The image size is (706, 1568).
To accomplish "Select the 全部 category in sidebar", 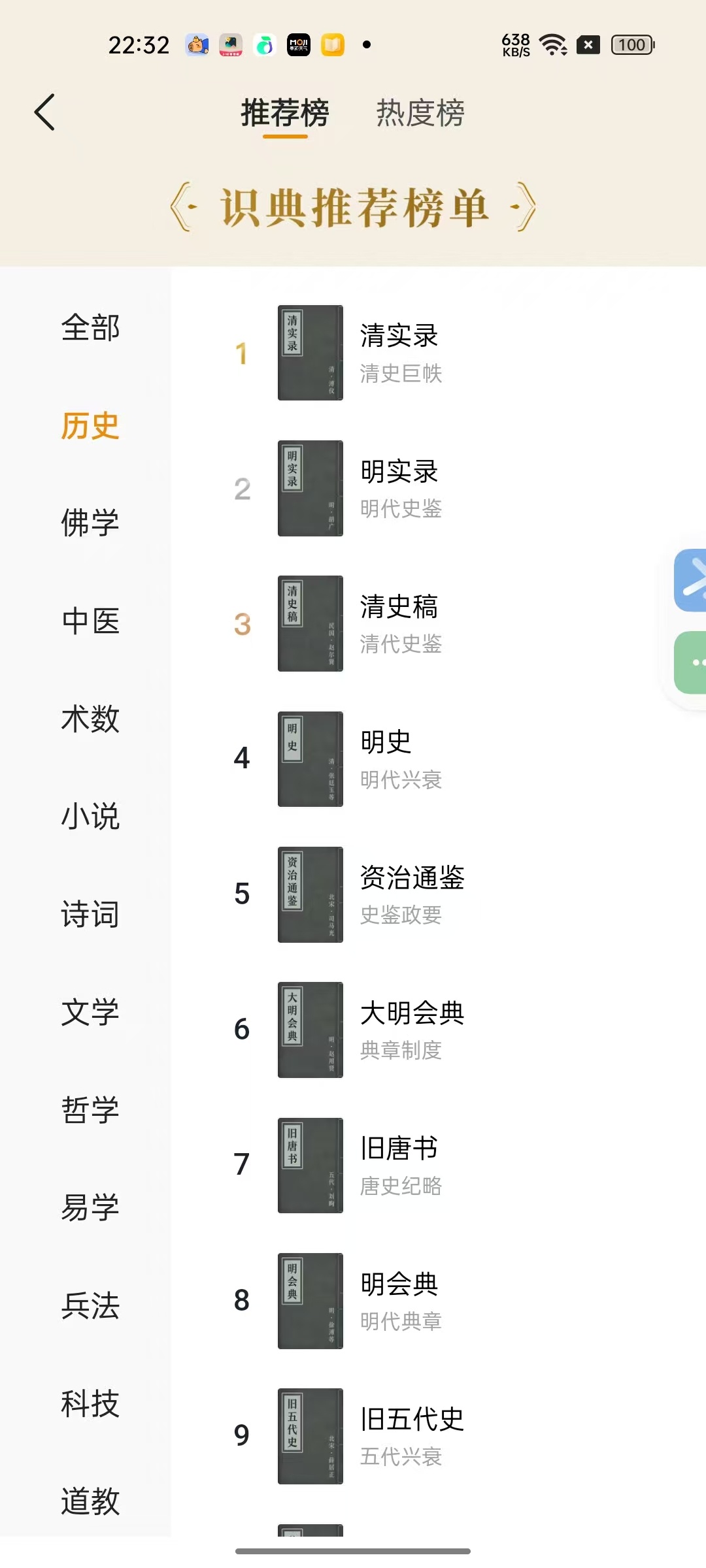I will coord(90,329).
